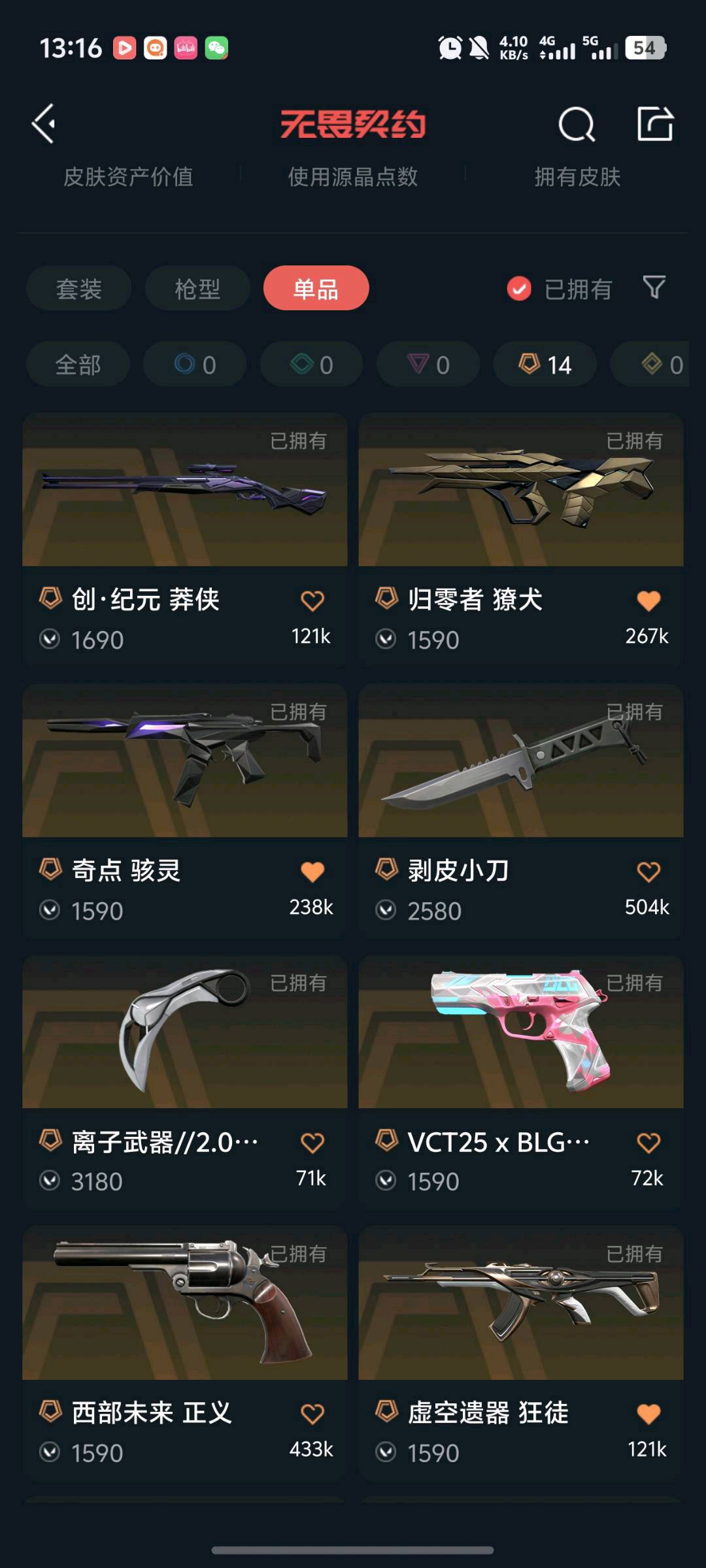Like the 剥皮小刀 knife skin
706x1568 pixels.
[x=648, y=872]
